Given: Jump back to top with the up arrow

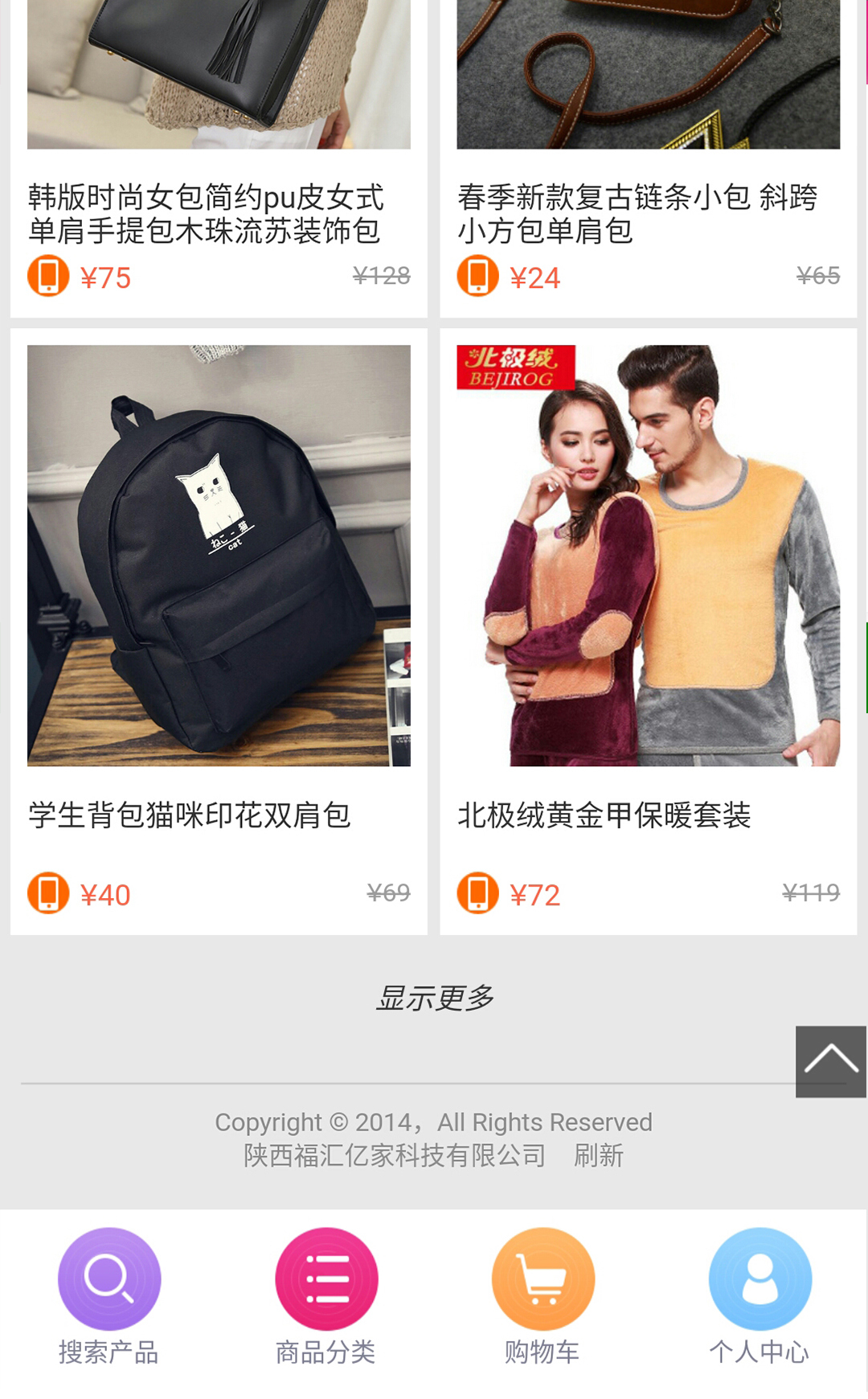Looking at the screenshot, I should pyautogui.click(x=830, y=1061).
